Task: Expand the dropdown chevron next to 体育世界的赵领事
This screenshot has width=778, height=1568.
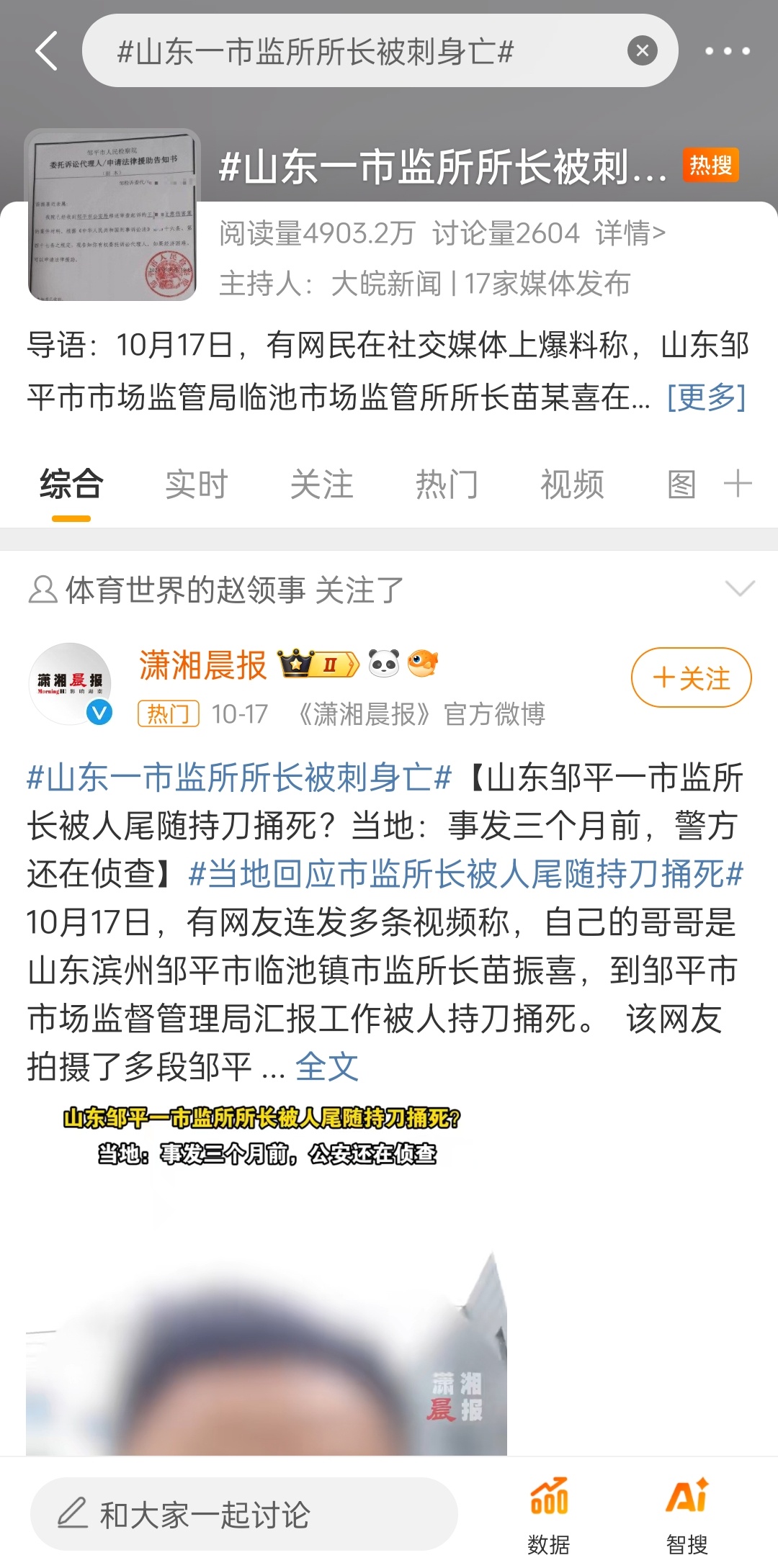Action: pyautogui.click(x=740, y=588)
